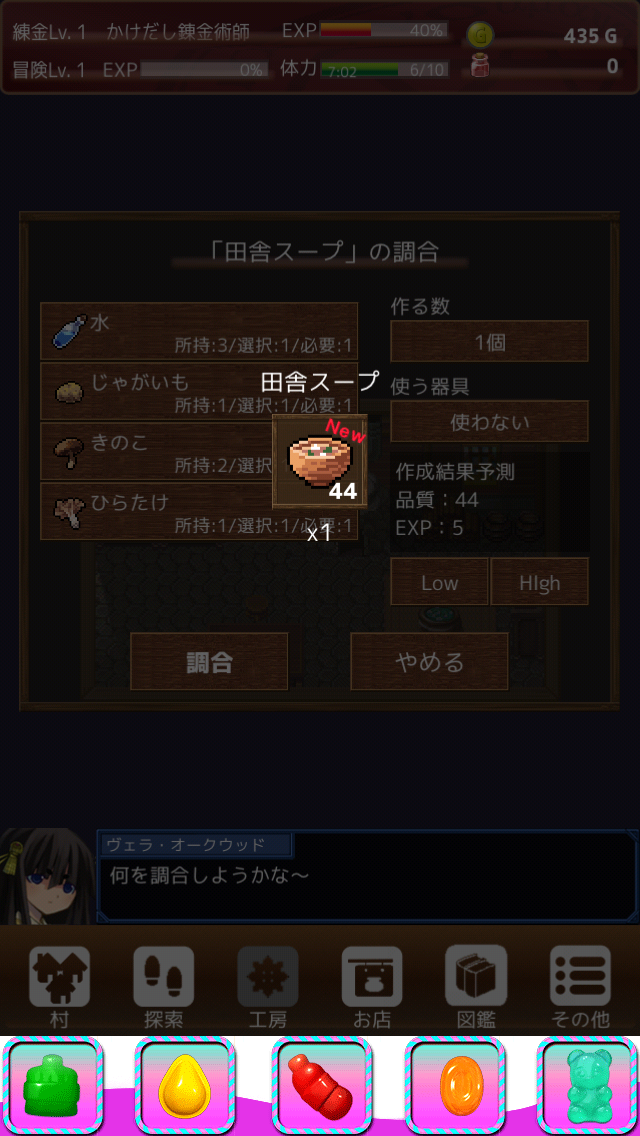Choose Low quality setting
This screenshot has height=1136, width=640.
(x=439, y=582)
